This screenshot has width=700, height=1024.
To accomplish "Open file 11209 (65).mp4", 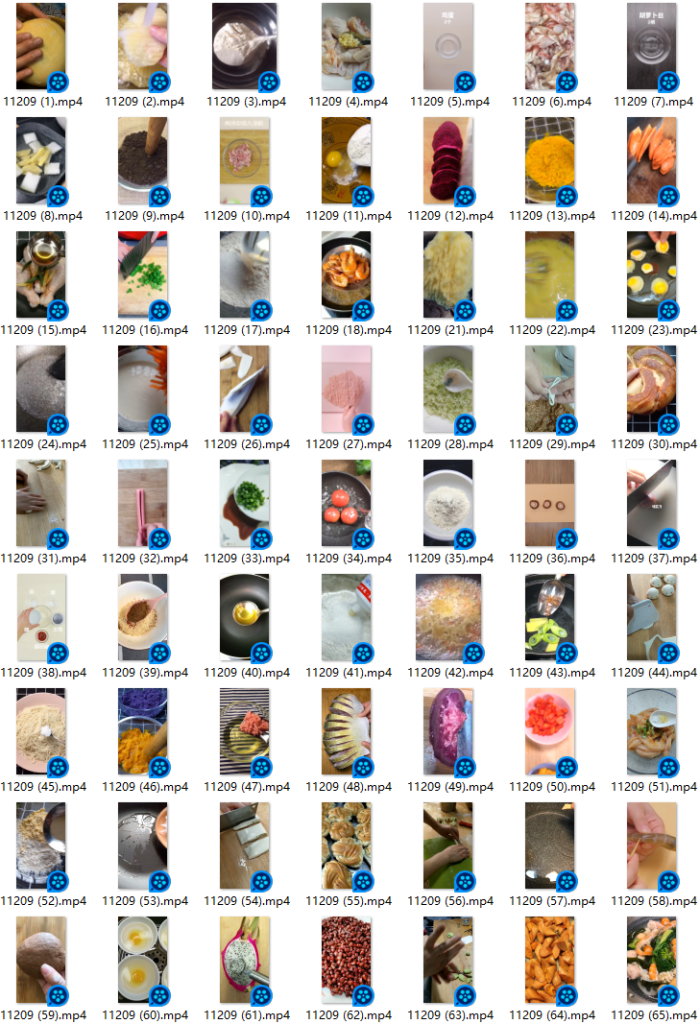I will point(651,959).
